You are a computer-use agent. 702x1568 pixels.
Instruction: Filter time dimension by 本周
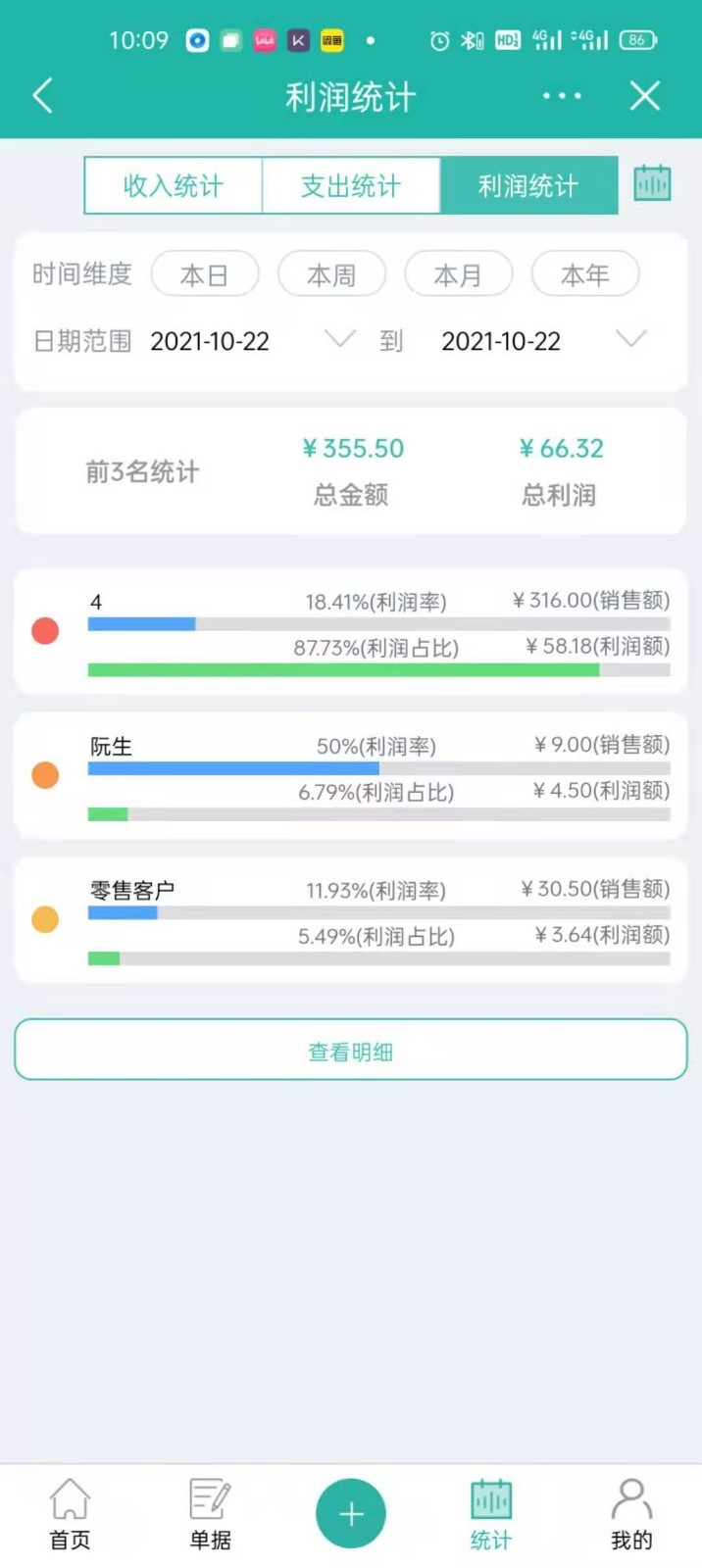point(331,274)
